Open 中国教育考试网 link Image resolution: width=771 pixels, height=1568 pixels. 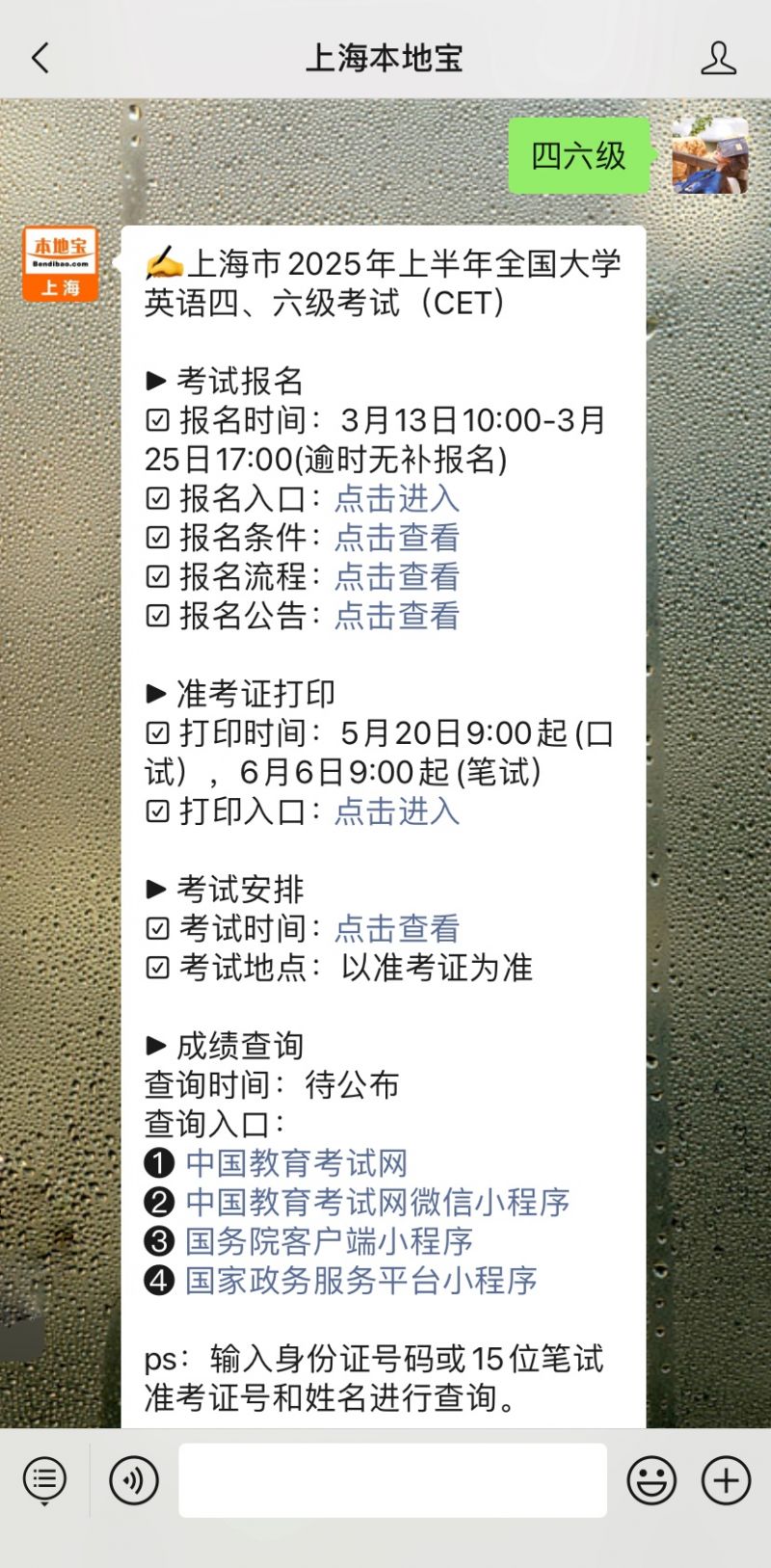pyautogui.click(x=296, y=1163)
